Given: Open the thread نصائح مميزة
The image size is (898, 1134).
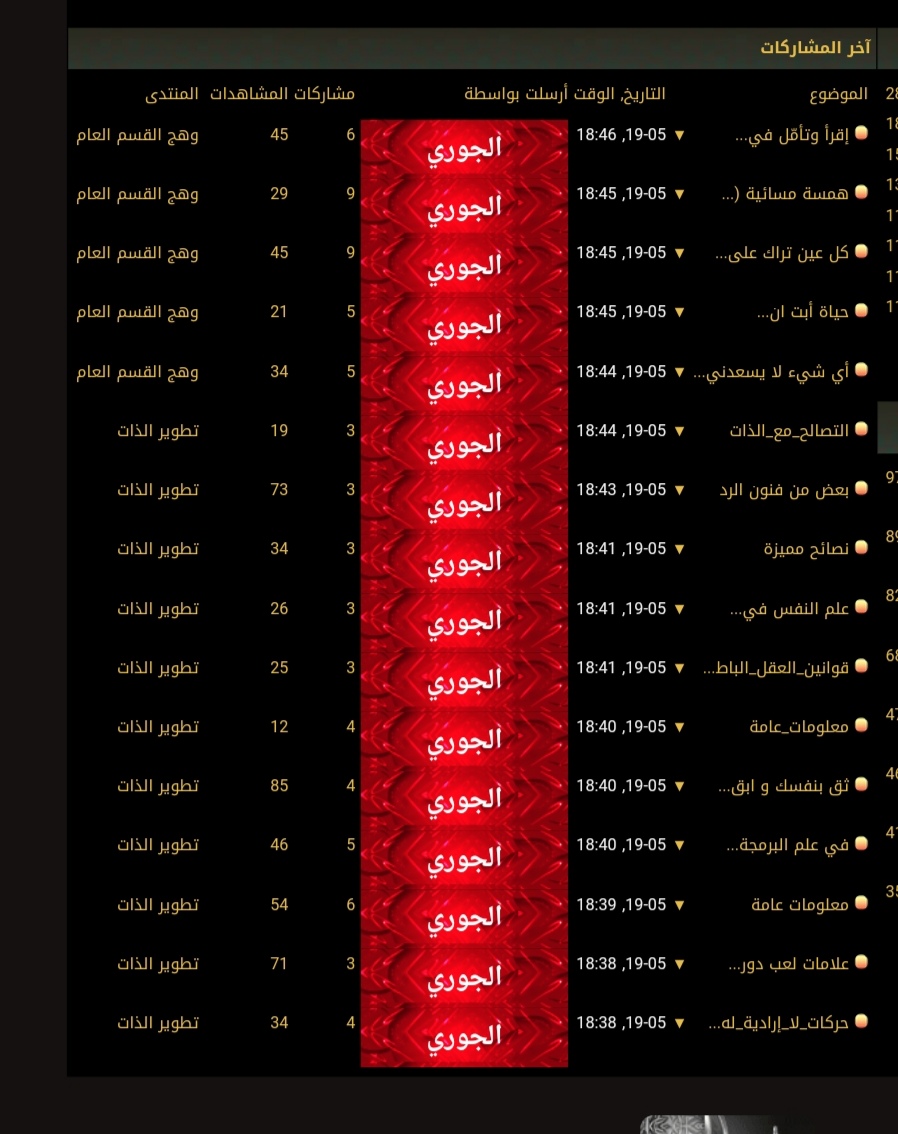Looking at the screenshot, I should pyautogui.click(x=806, y=549).
